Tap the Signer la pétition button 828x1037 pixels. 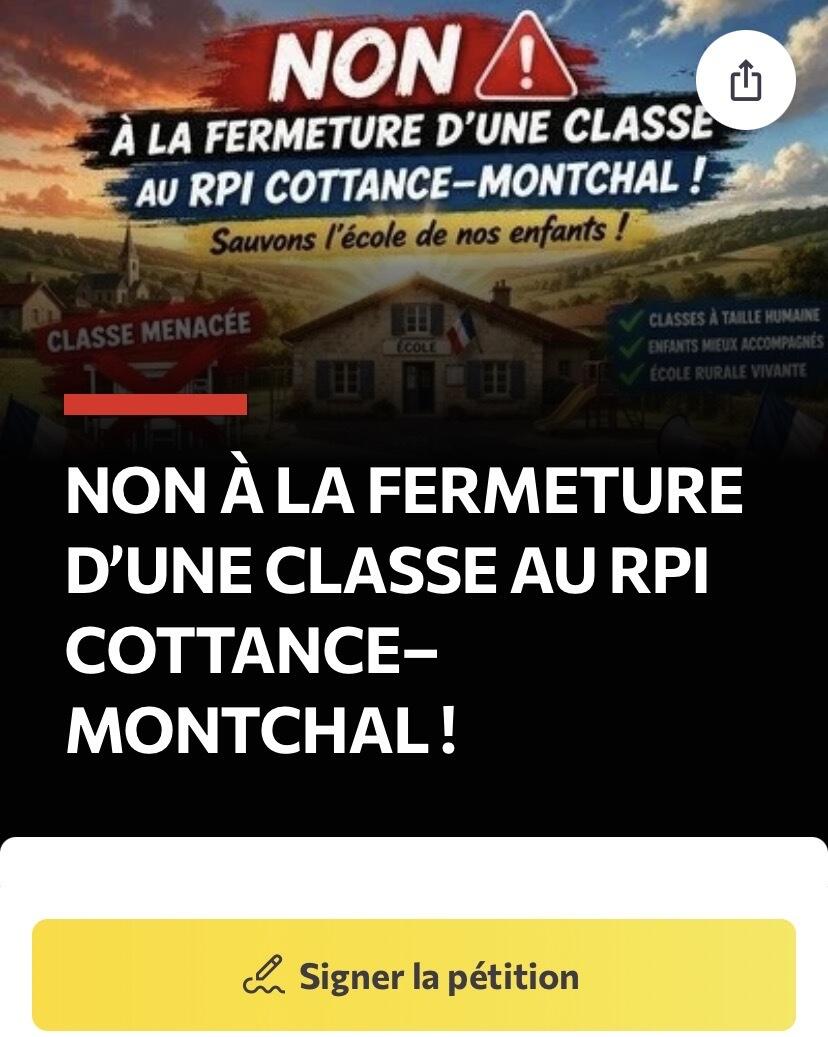[x=413, y=975]
